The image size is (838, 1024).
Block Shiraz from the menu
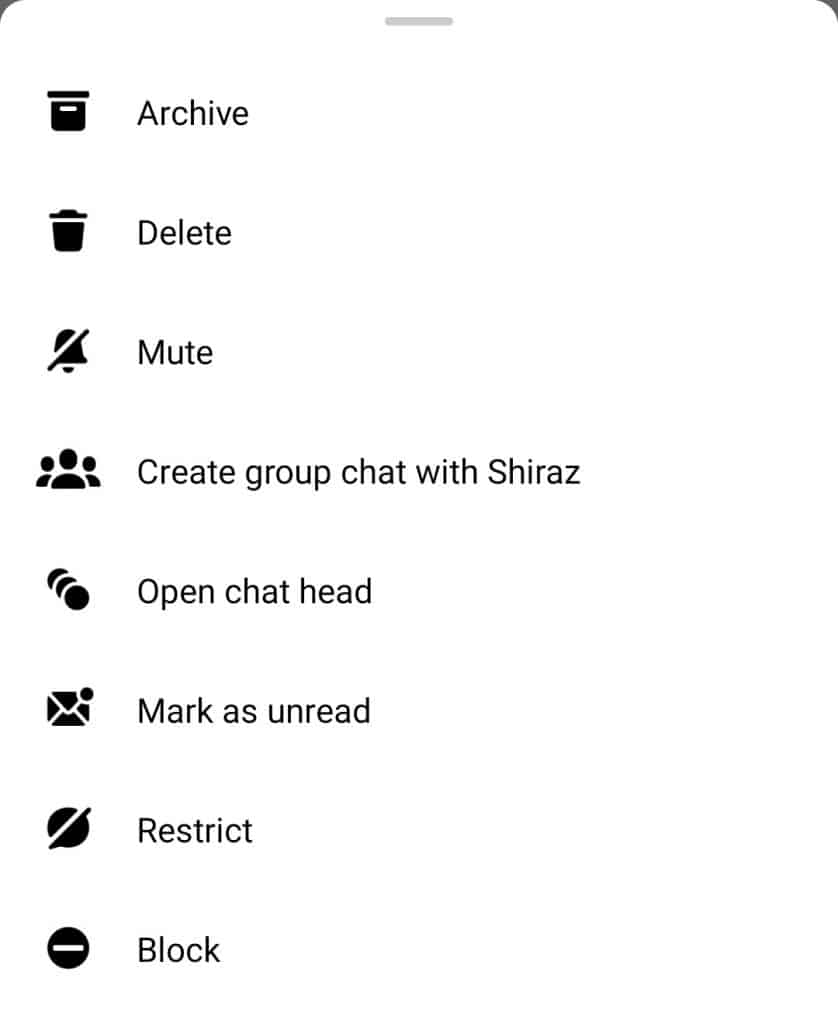pyautogui.click(x=178, y=950)
